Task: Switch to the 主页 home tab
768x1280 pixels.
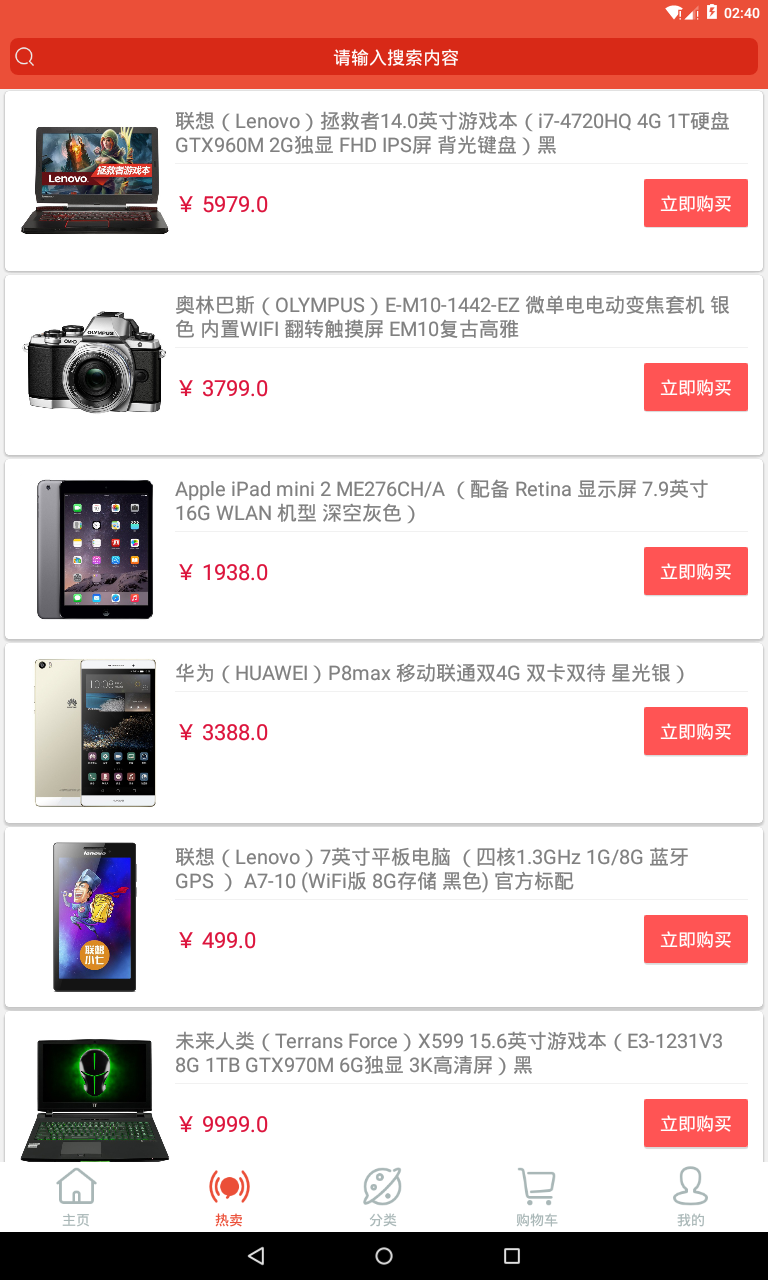Action: (x=76, y=1197)
